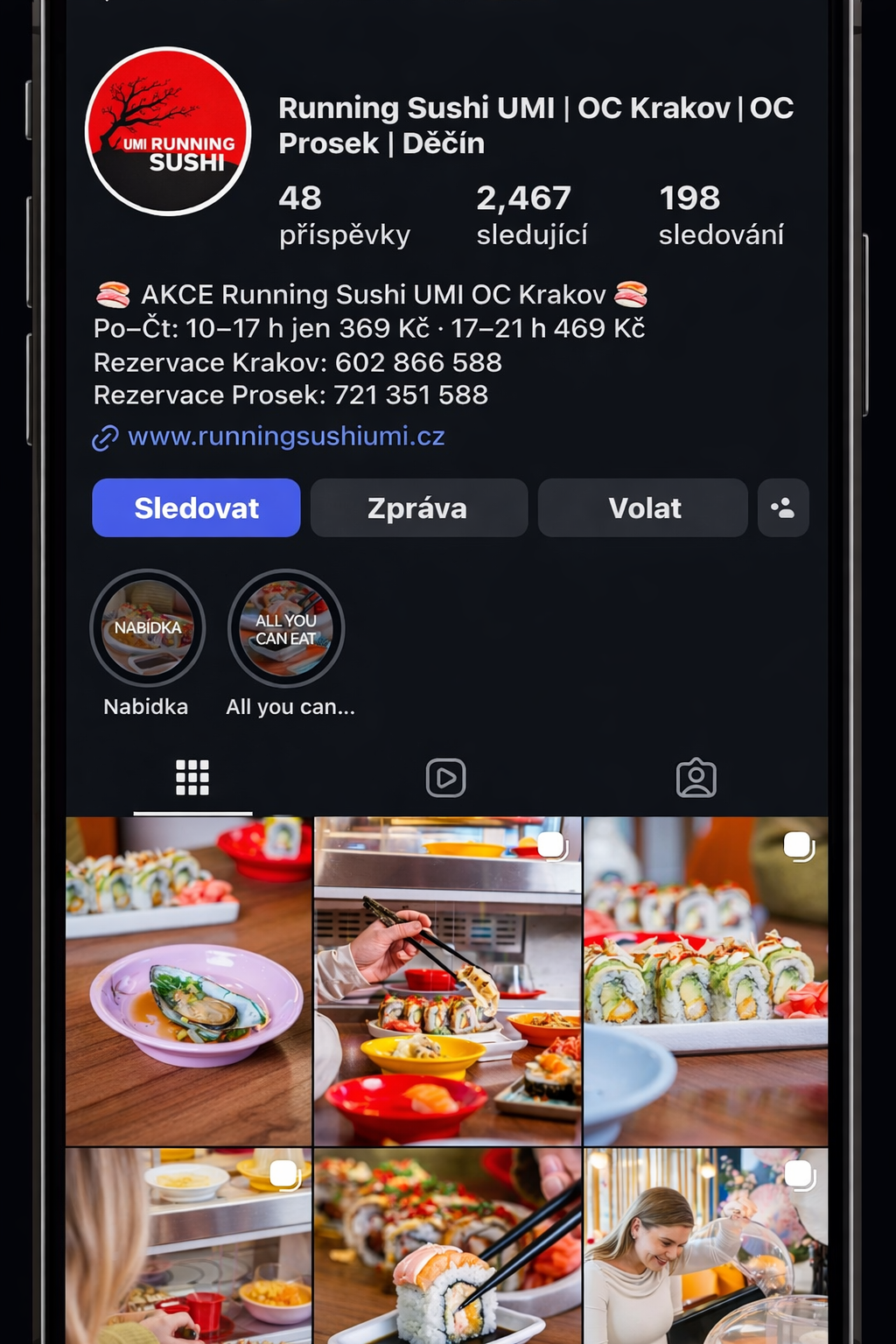This screenshot has height=1344, width=896.
Task: Open the tagged photos tab
Action: (696, 776)
